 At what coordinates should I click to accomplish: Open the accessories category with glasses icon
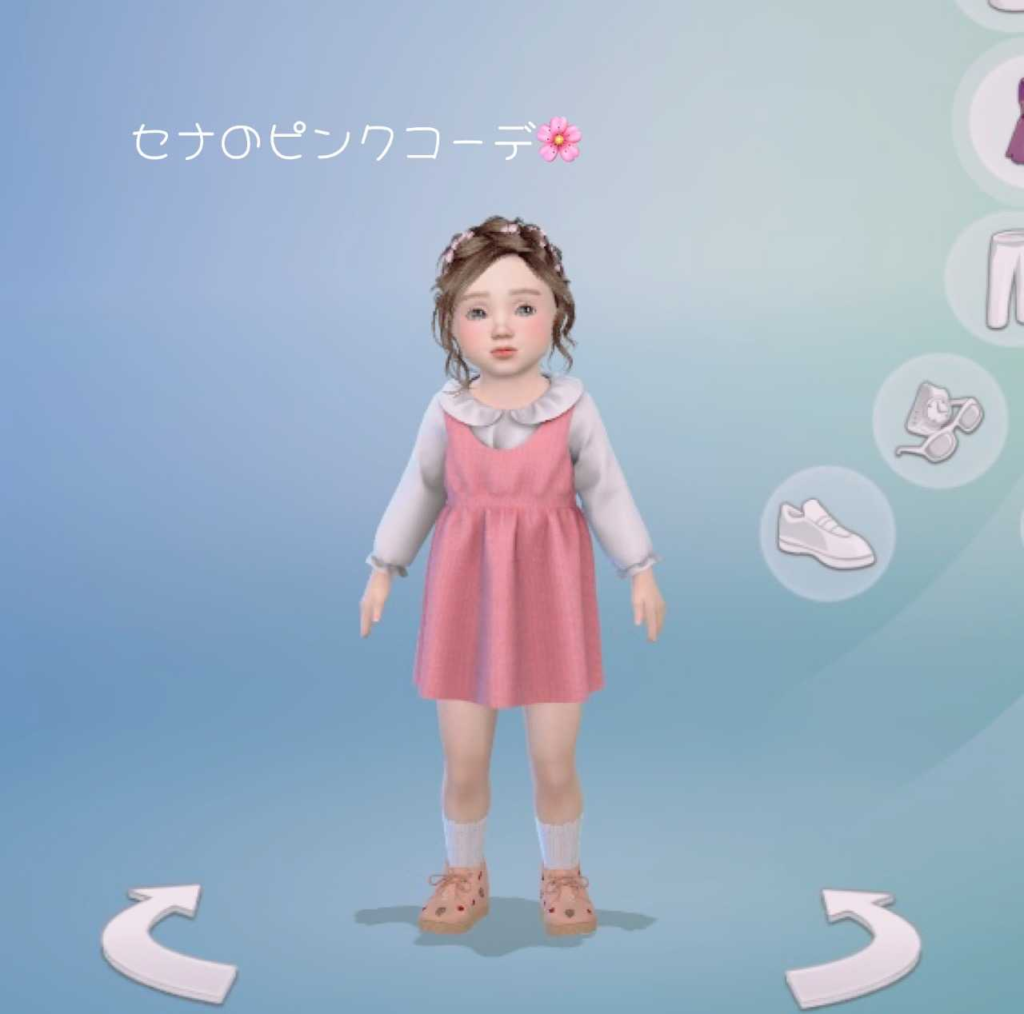point(940,421)
